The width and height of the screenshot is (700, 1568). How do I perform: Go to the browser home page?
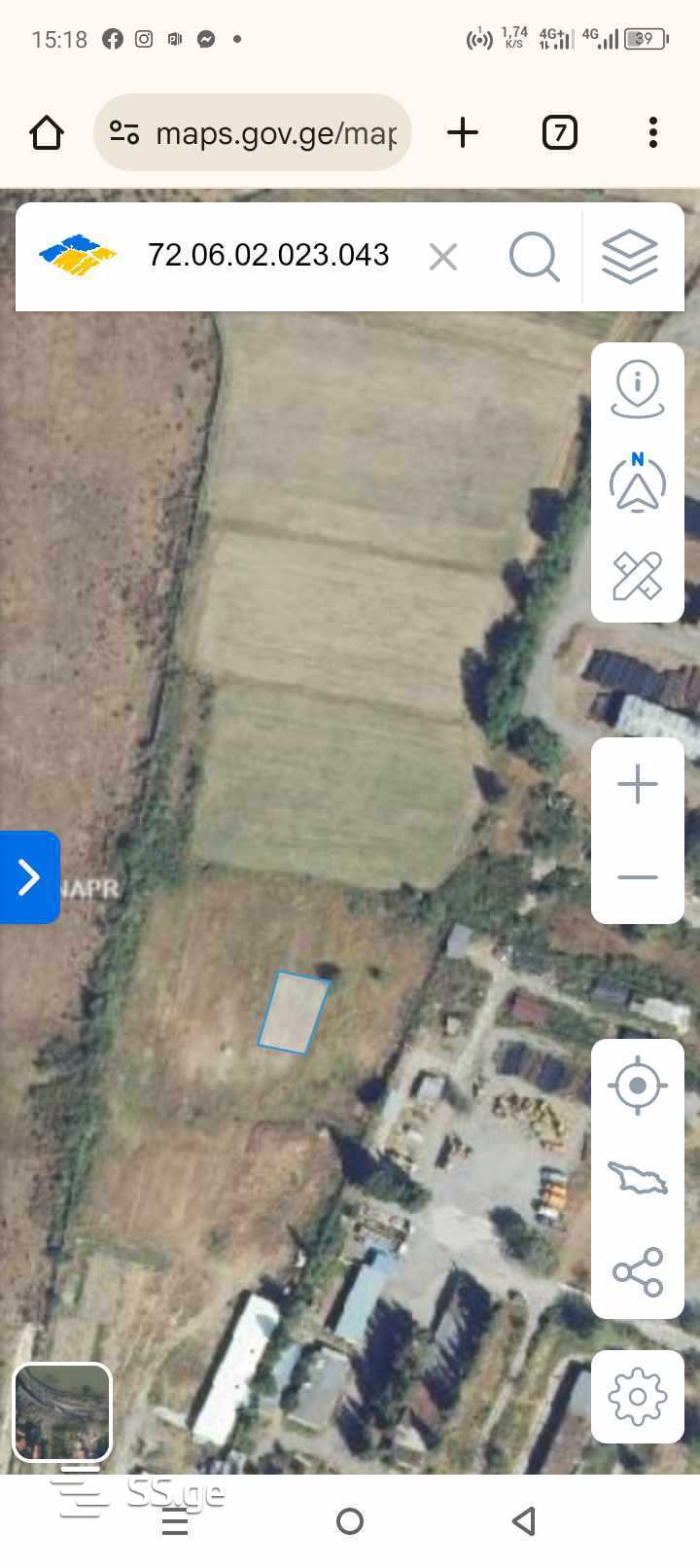(47, 132)
